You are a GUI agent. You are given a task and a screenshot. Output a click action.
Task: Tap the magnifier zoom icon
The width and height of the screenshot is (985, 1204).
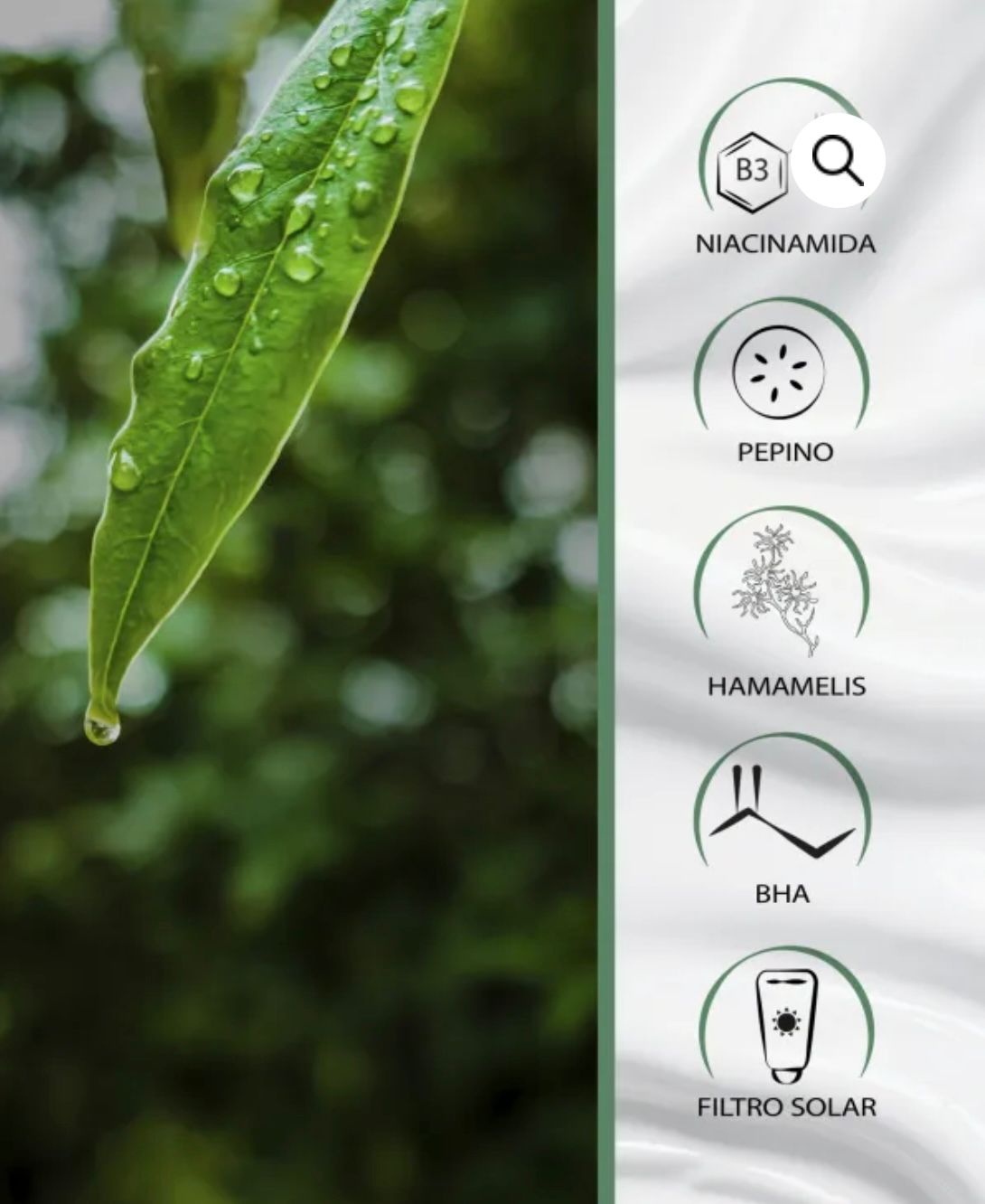coord(838,162)
